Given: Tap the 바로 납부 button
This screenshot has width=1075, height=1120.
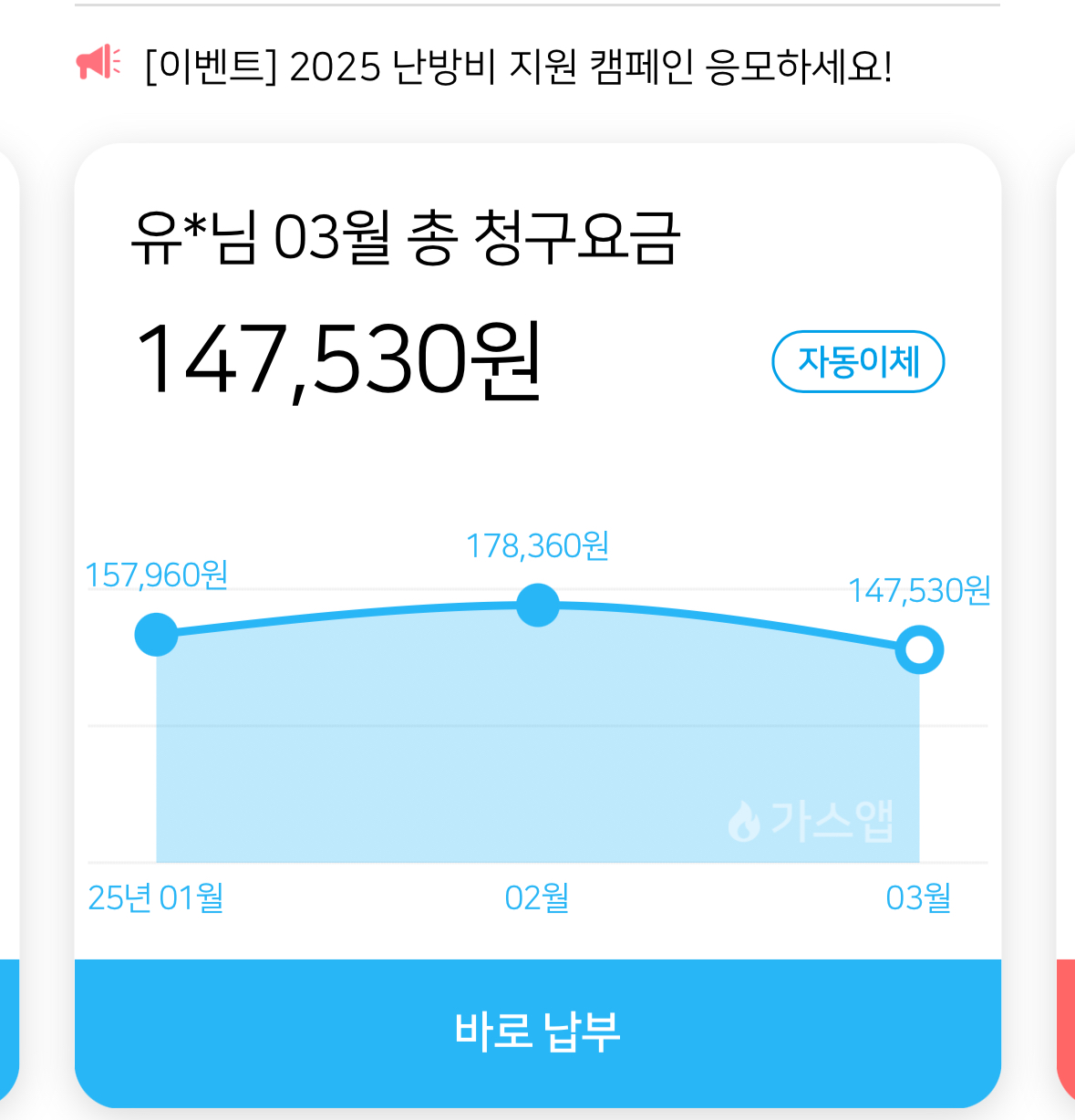Looking at the screenshot, I should (537, 1032).
